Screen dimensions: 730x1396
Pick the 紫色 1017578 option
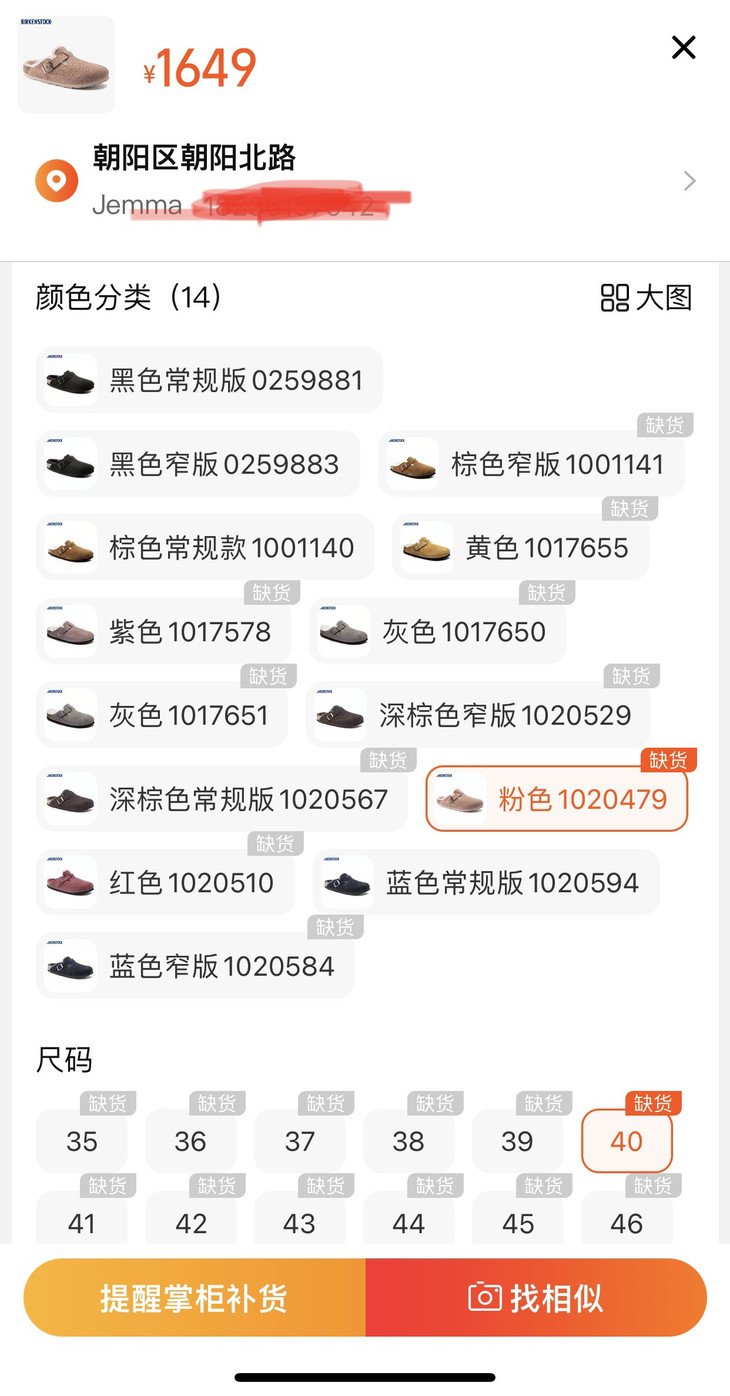(164, 632)
